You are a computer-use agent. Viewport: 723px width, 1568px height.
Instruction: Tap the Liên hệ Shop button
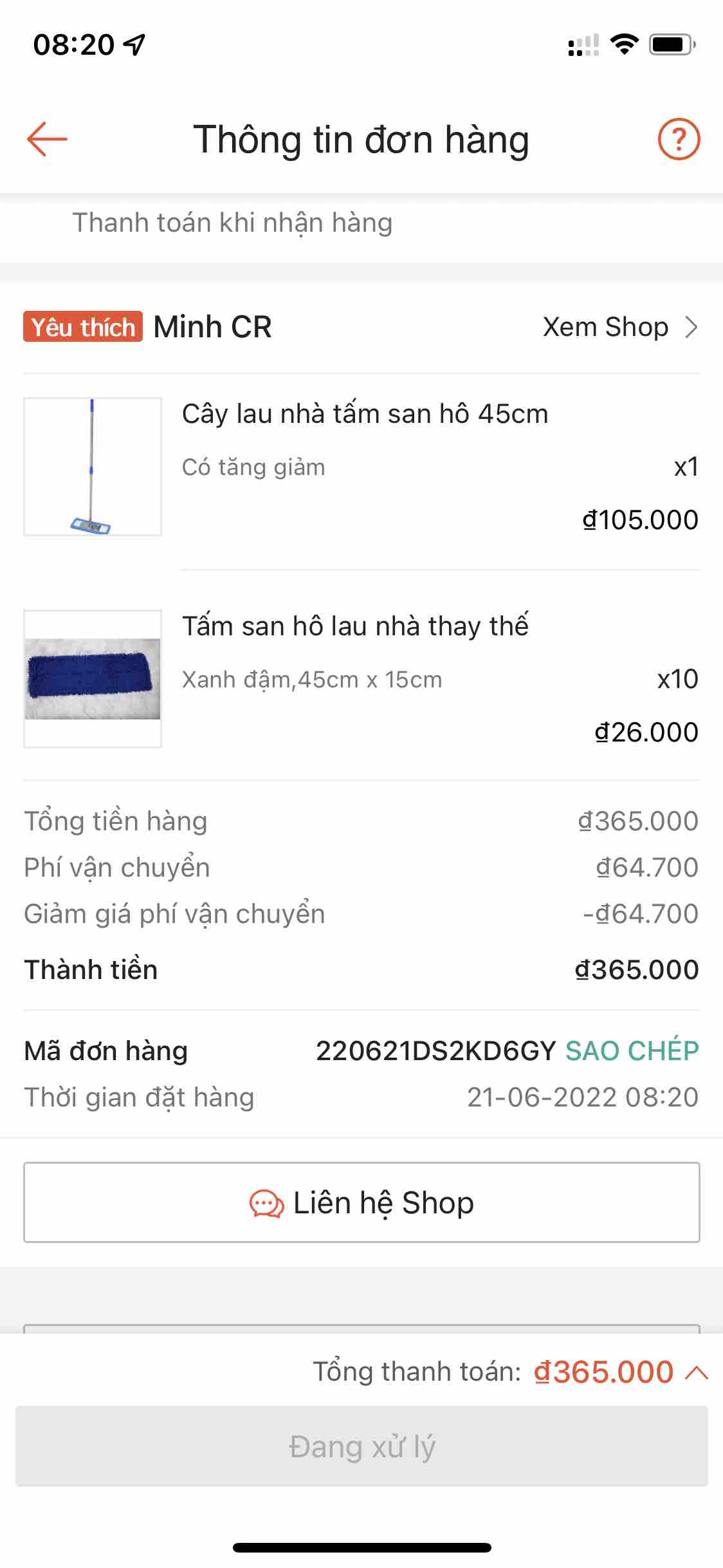(x=361, y=1202)
